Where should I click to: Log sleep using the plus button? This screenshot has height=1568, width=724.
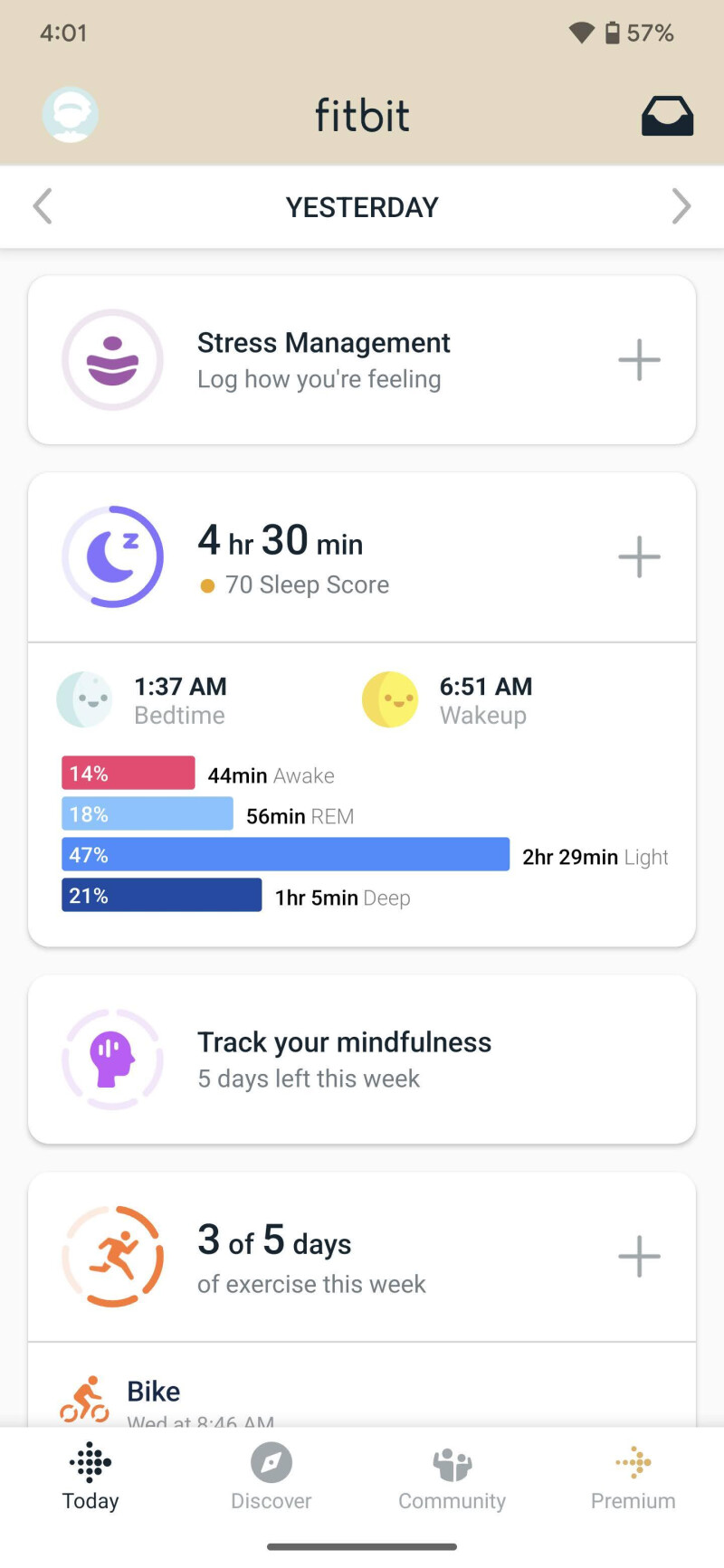tap(639, 556)
